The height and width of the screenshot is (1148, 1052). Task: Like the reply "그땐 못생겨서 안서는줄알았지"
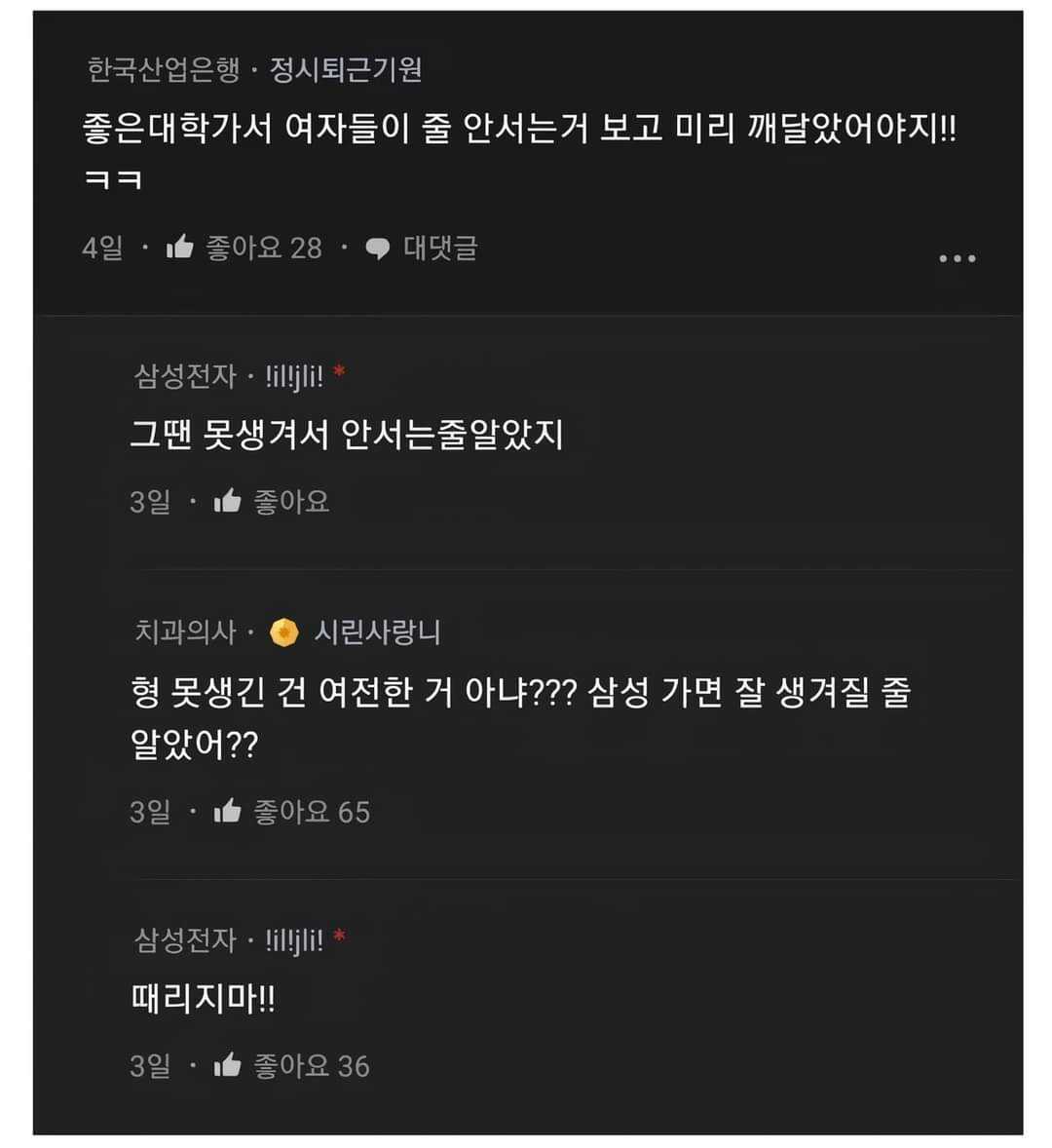point(228,502)
